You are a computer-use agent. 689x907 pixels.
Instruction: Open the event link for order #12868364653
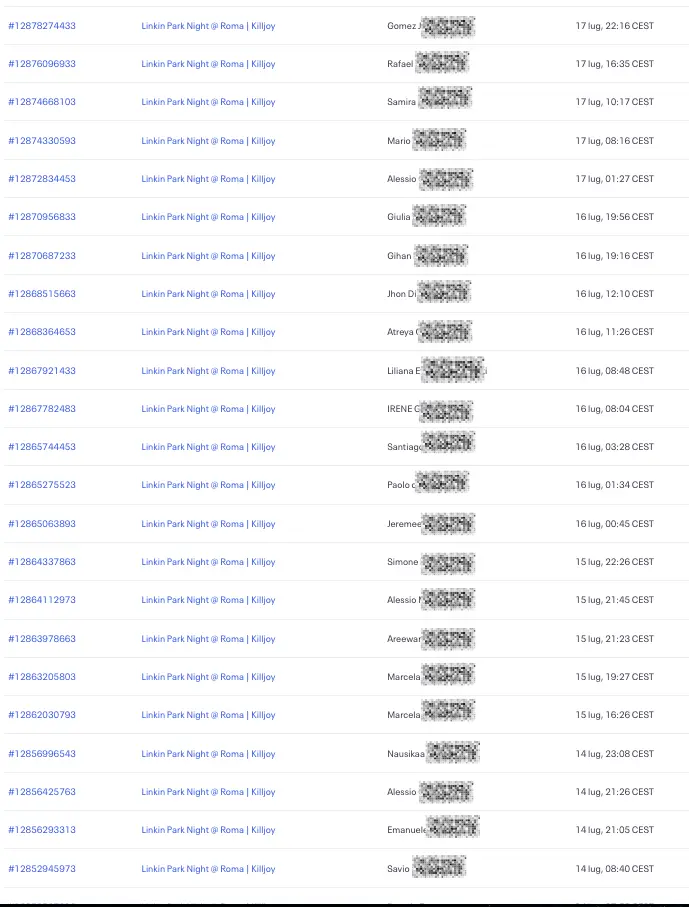click(x=208, y=332)
